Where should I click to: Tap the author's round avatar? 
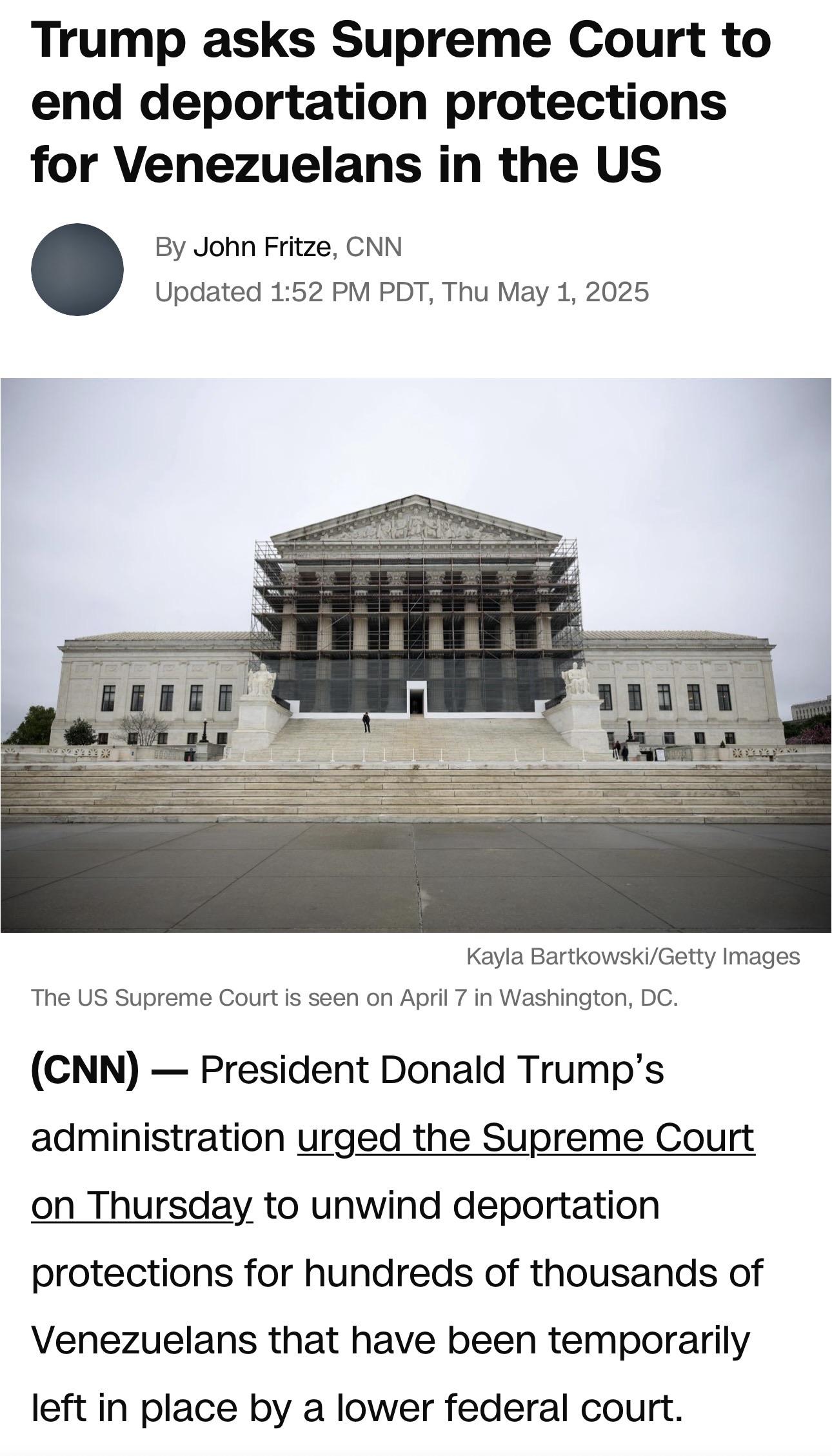[x=77, y=269]
